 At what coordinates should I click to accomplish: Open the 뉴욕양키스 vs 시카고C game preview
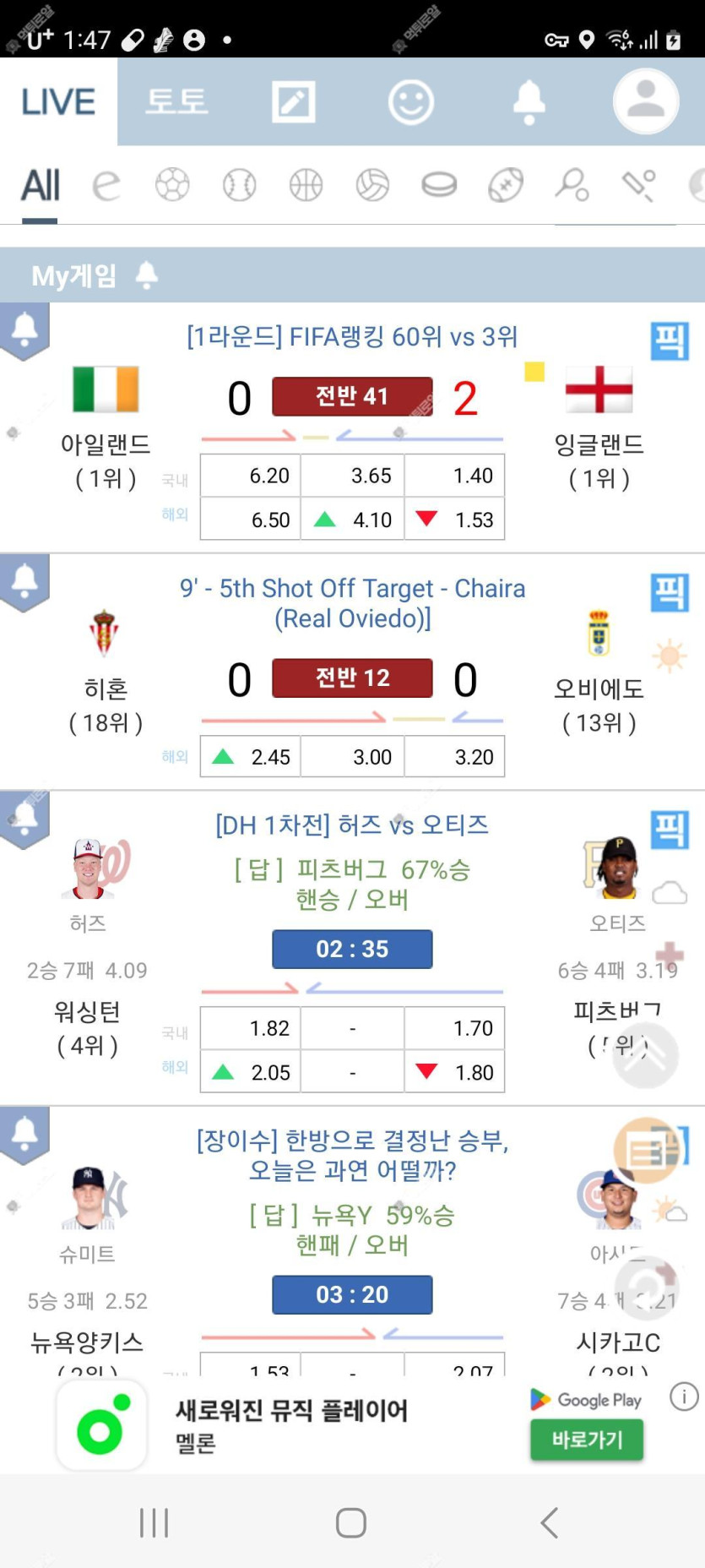click(352, 1155)
